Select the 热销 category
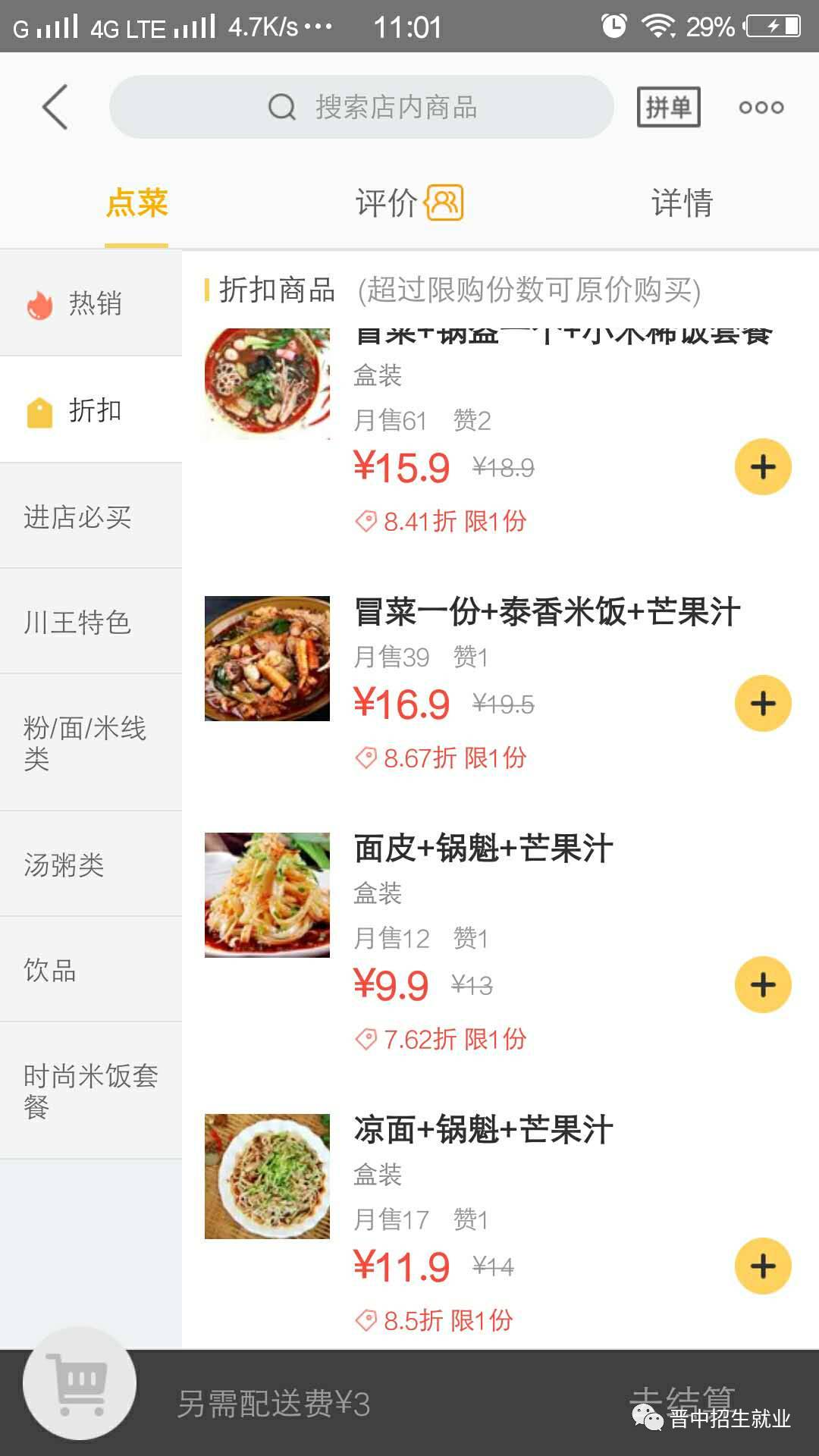 point(91,303)
